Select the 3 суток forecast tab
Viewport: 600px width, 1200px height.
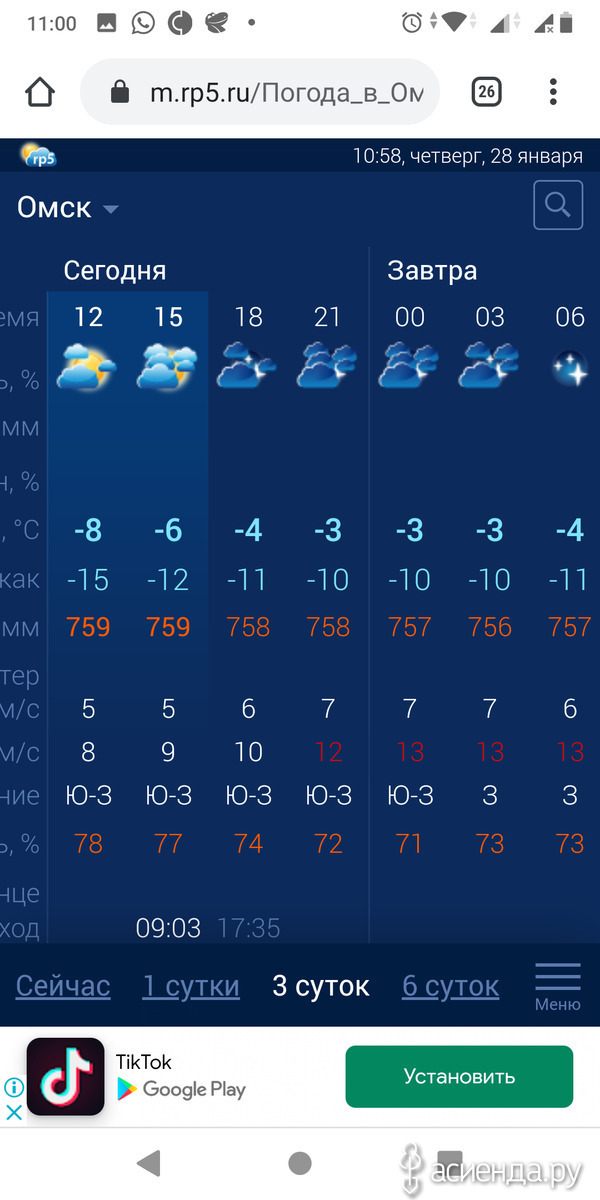pos(321,986)
